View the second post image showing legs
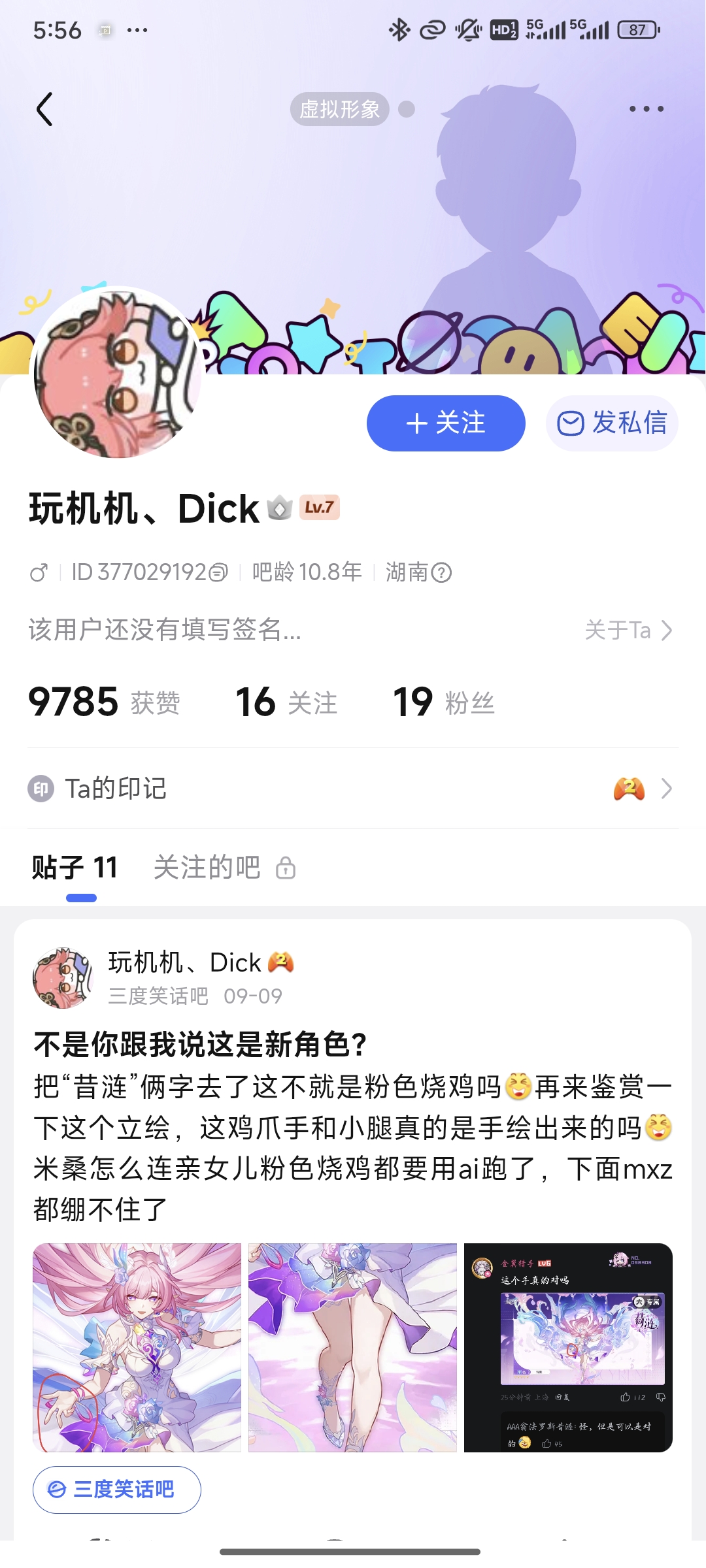Image resolution: width=706 pixels, height=1568 pixels. pos(352,1347)
